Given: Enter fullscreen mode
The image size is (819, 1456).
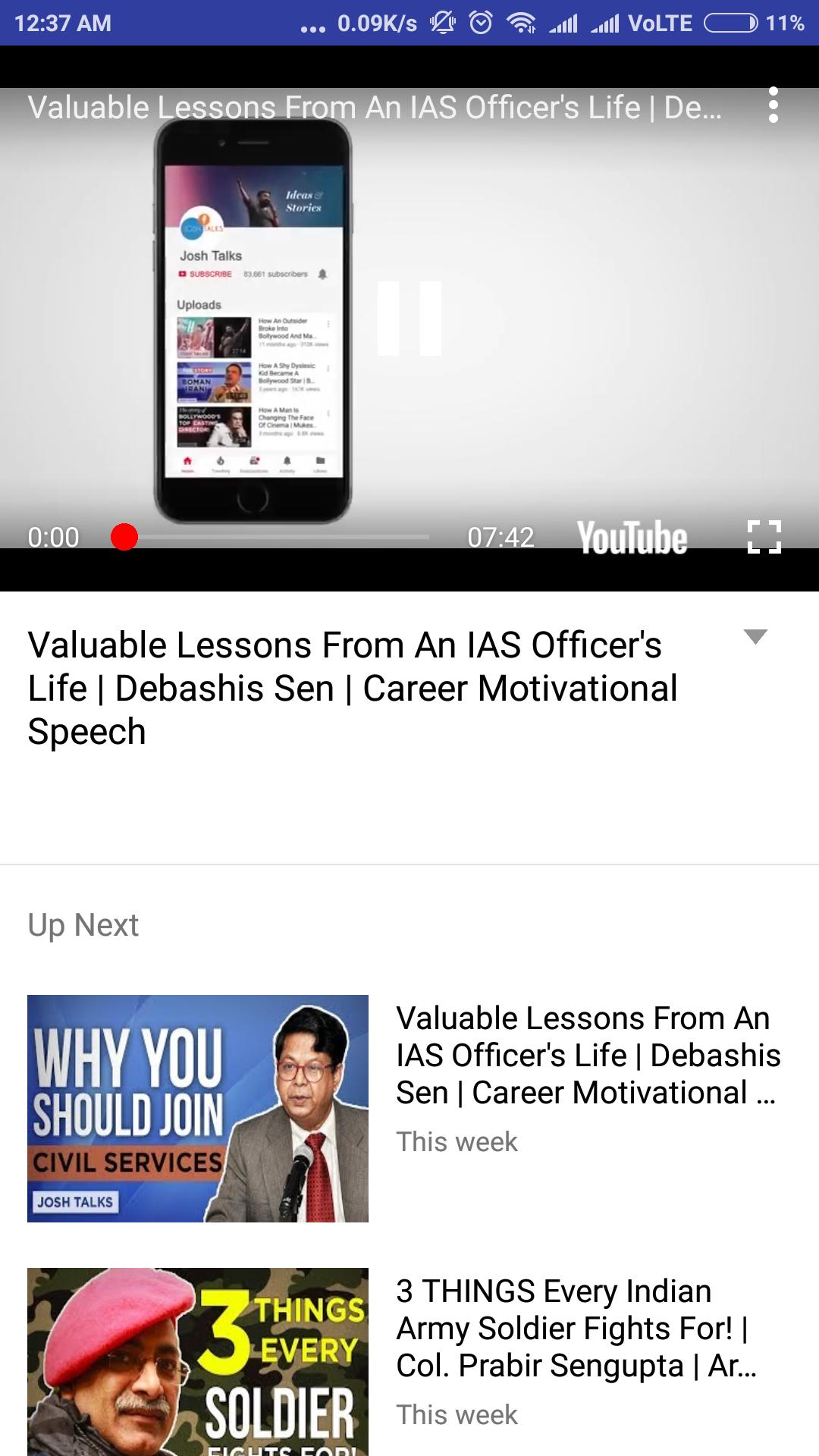Looking at the screenshot, I should click(764, 537).
